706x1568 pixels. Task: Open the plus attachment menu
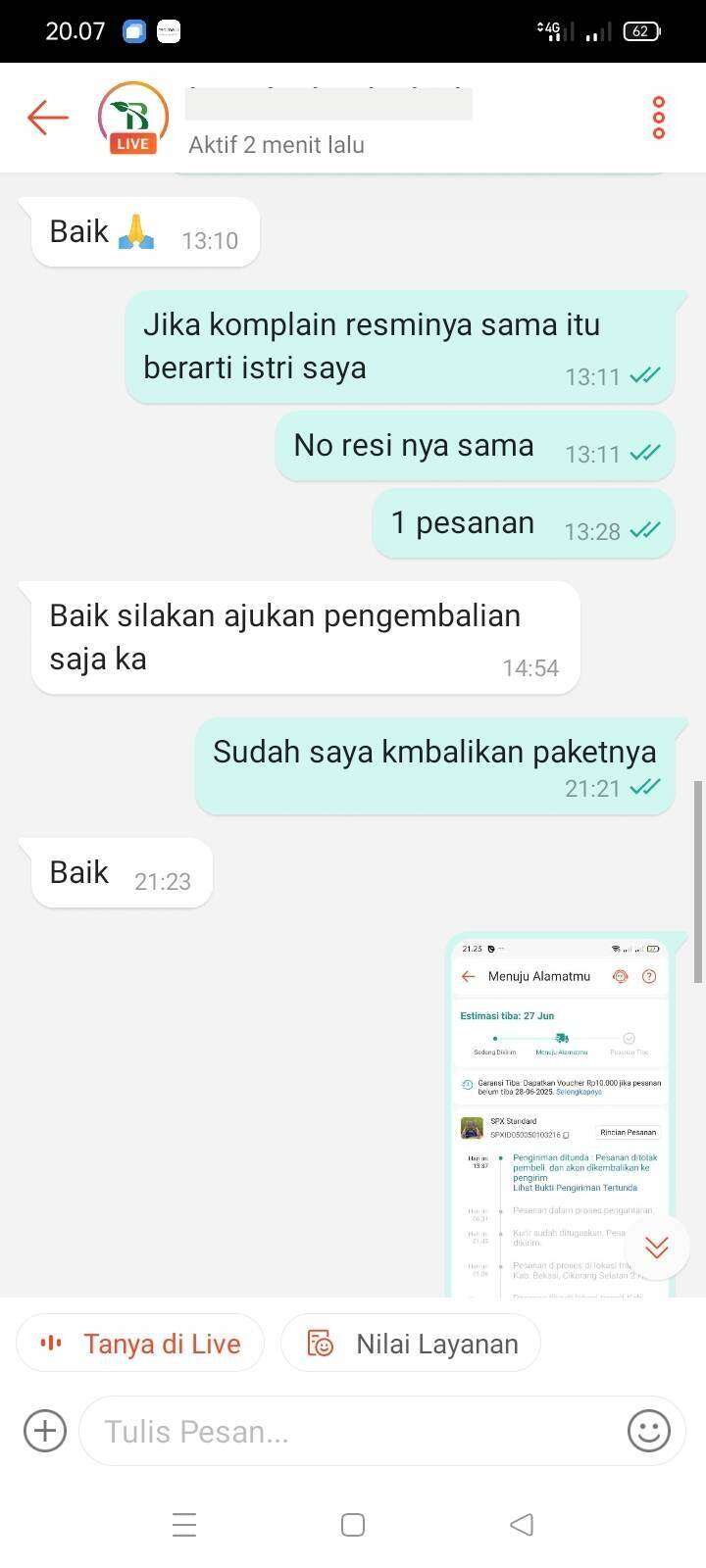pos(44,1431)
